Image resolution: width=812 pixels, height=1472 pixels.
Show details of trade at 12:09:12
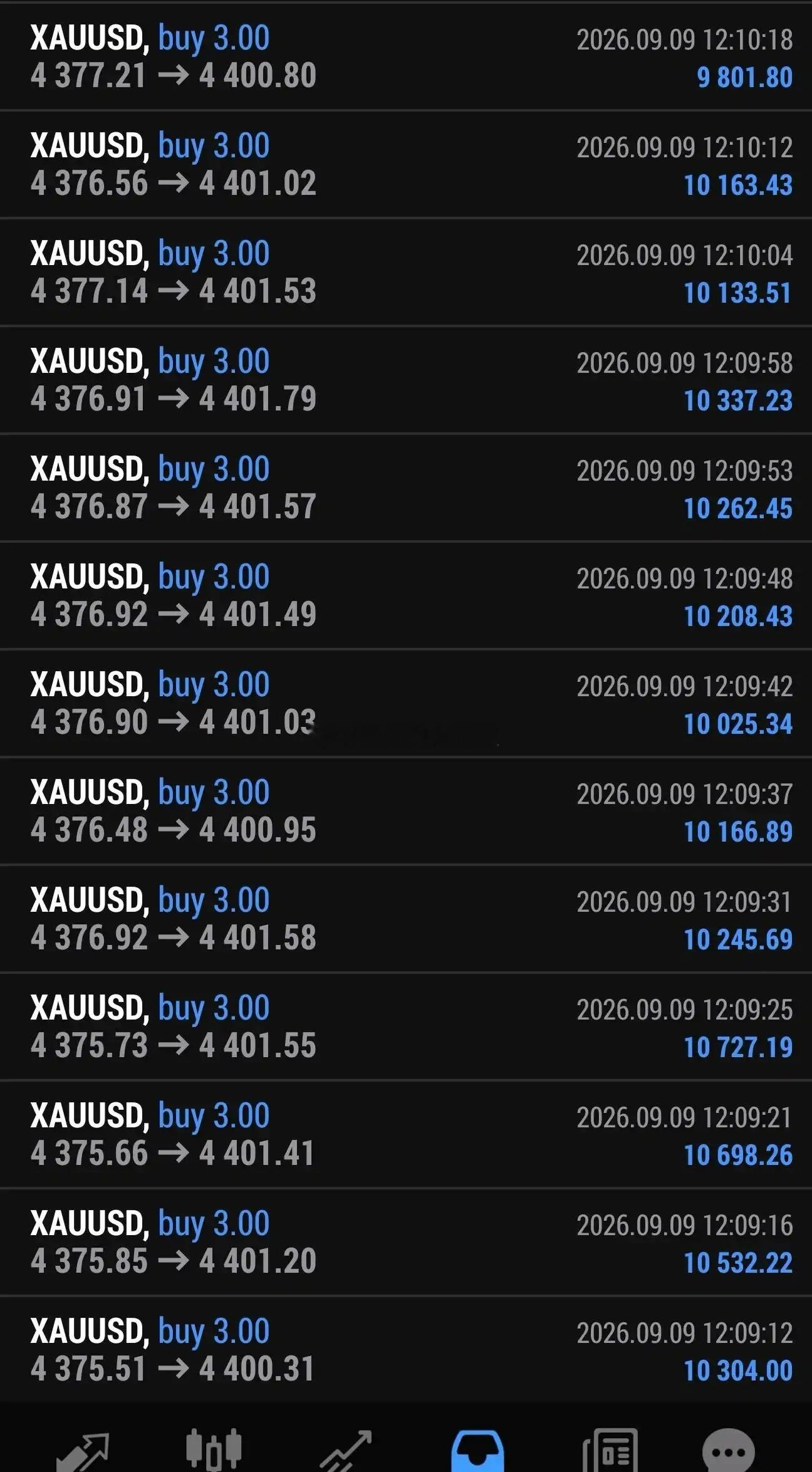pyautogui.click(x=406, y=1350)
